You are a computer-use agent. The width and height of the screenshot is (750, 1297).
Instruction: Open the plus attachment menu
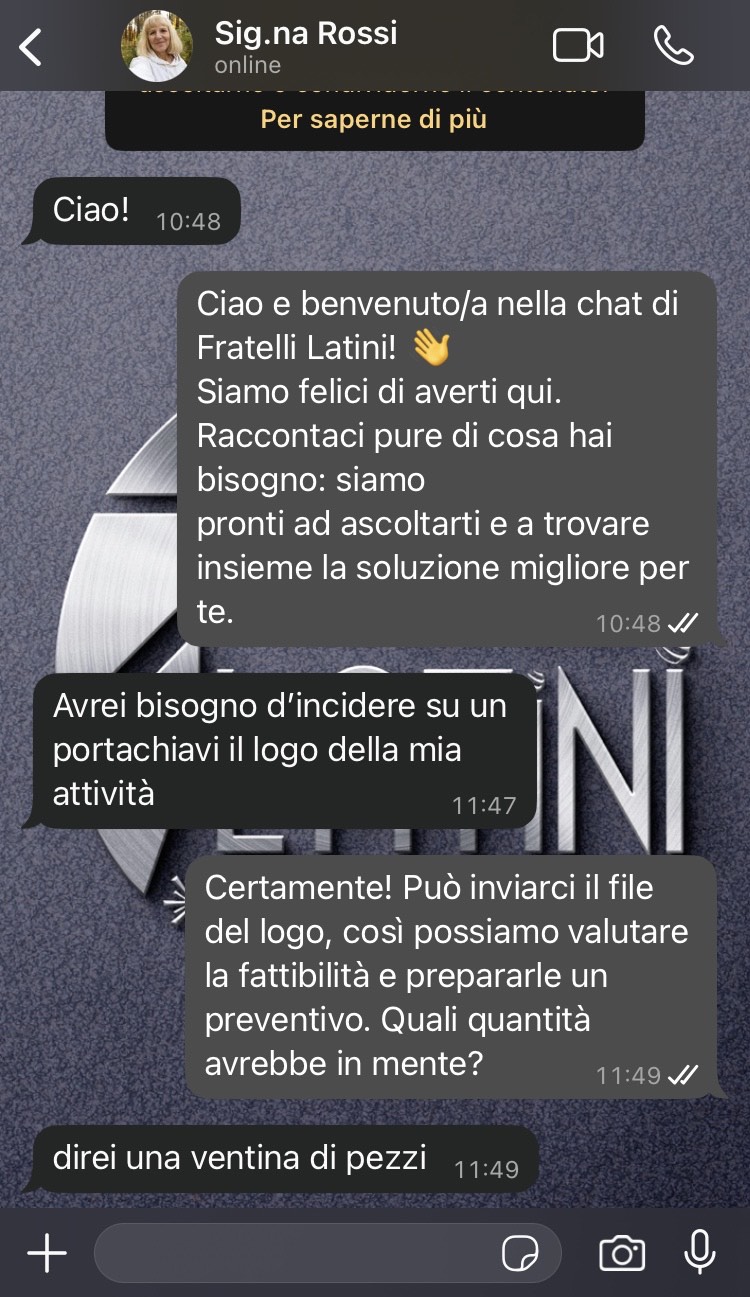click(46, 1252)
